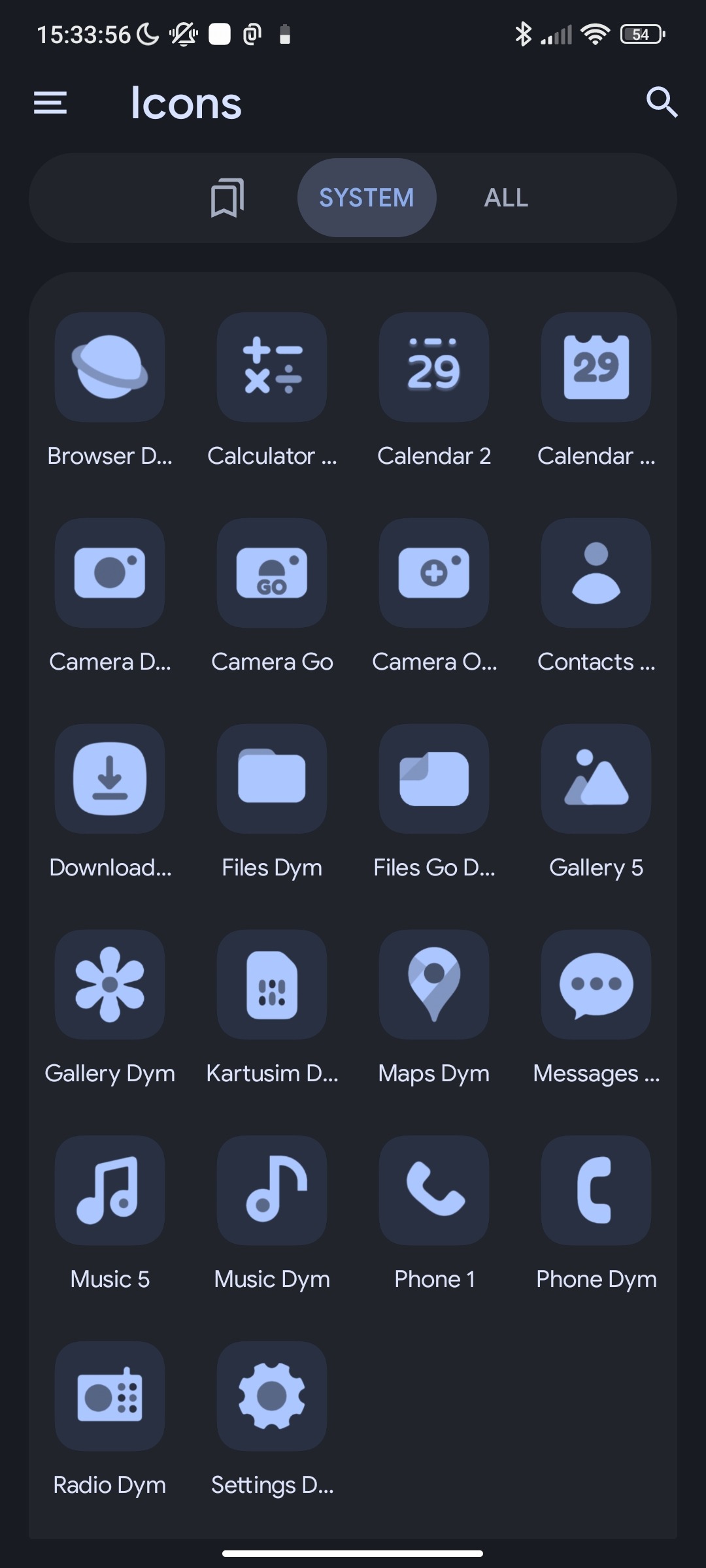Image resolution: width=706 pixels, height=1568 pixels.
Task: Select the Settings gear icon
Action: [x=272, y=1396]
